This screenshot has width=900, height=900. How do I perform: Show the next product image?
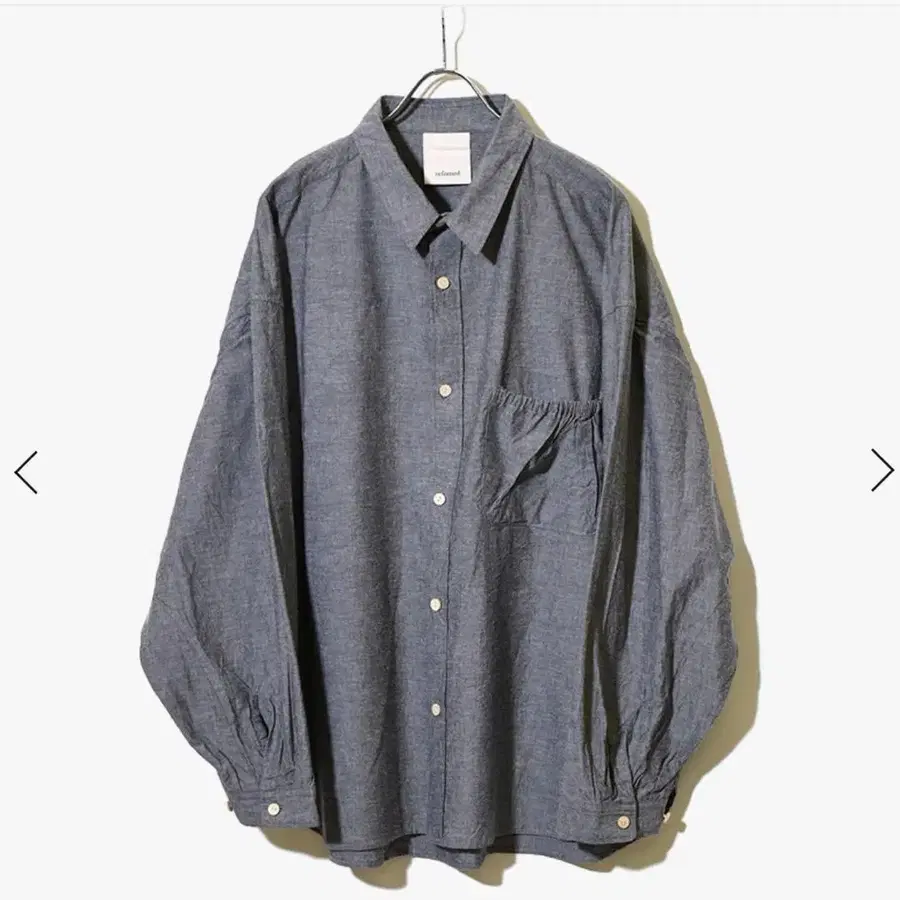(882, 470)
